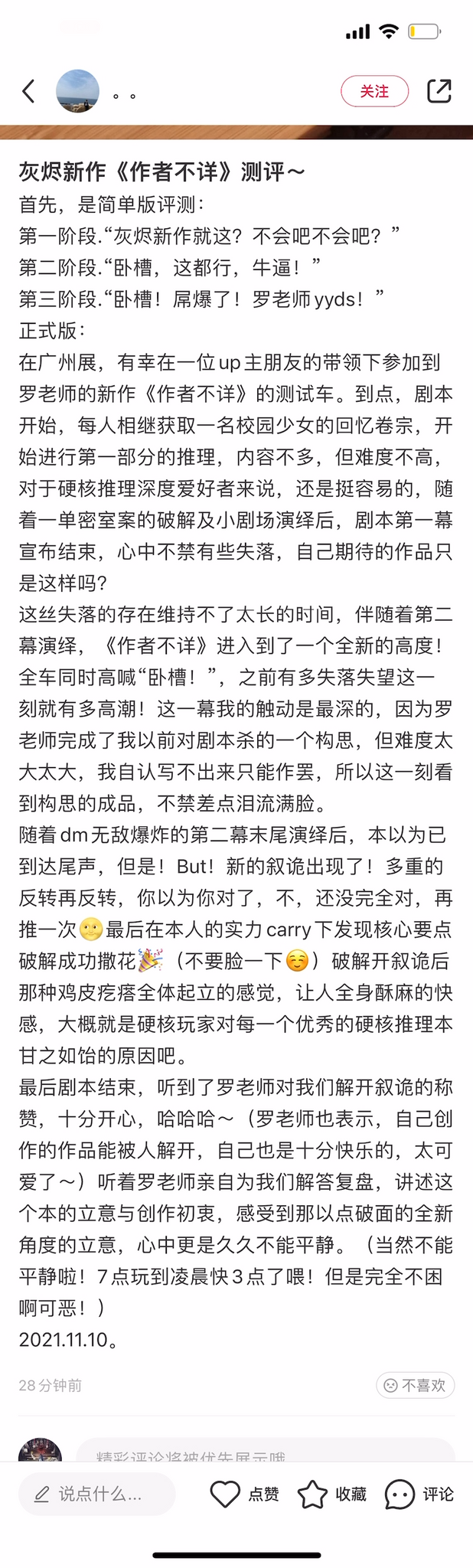Tap the 说点什么 comment input box

click(x=97, y=1494)
